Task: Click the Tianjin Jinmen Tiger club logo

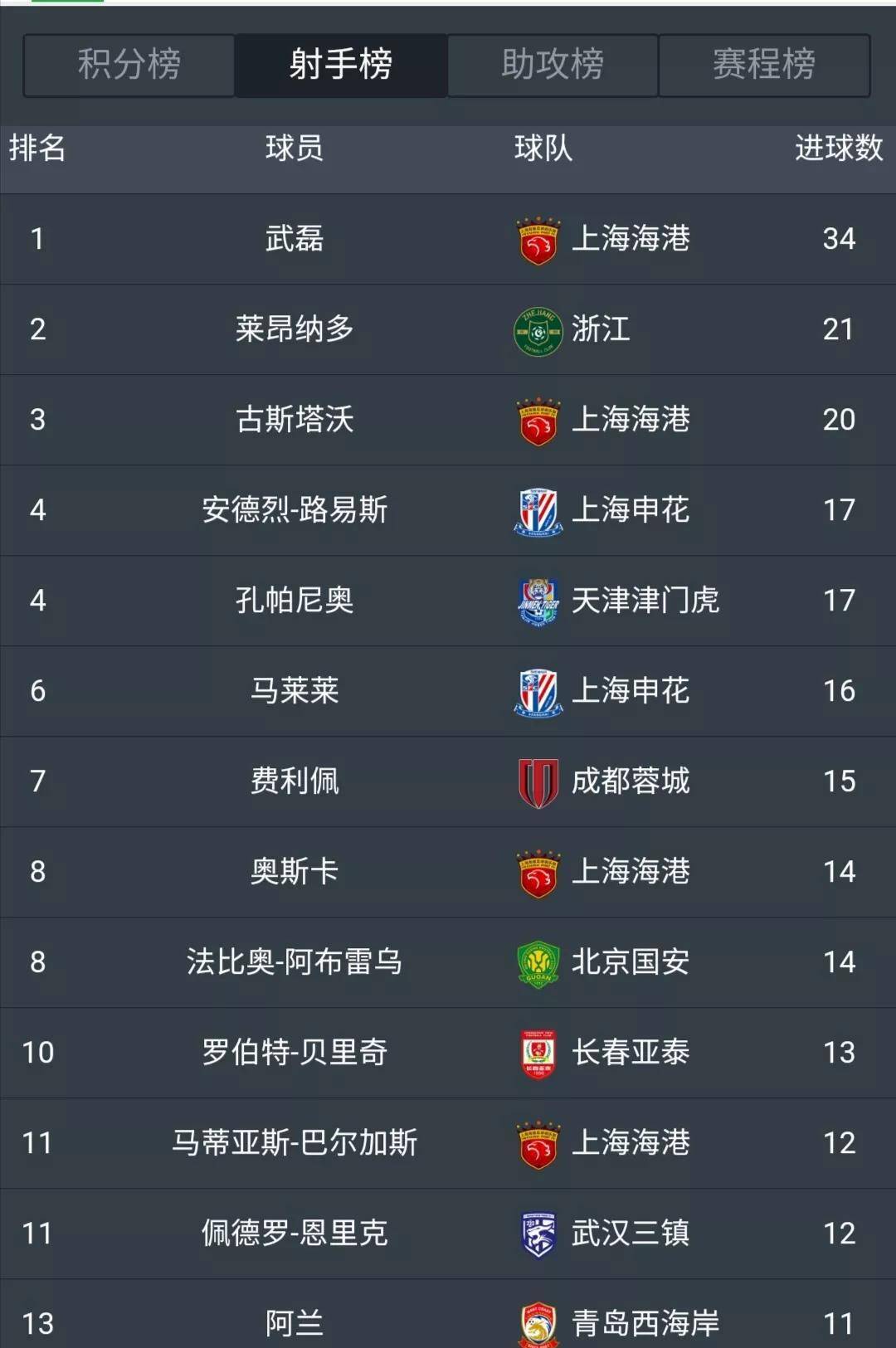Action: point(537,601)
